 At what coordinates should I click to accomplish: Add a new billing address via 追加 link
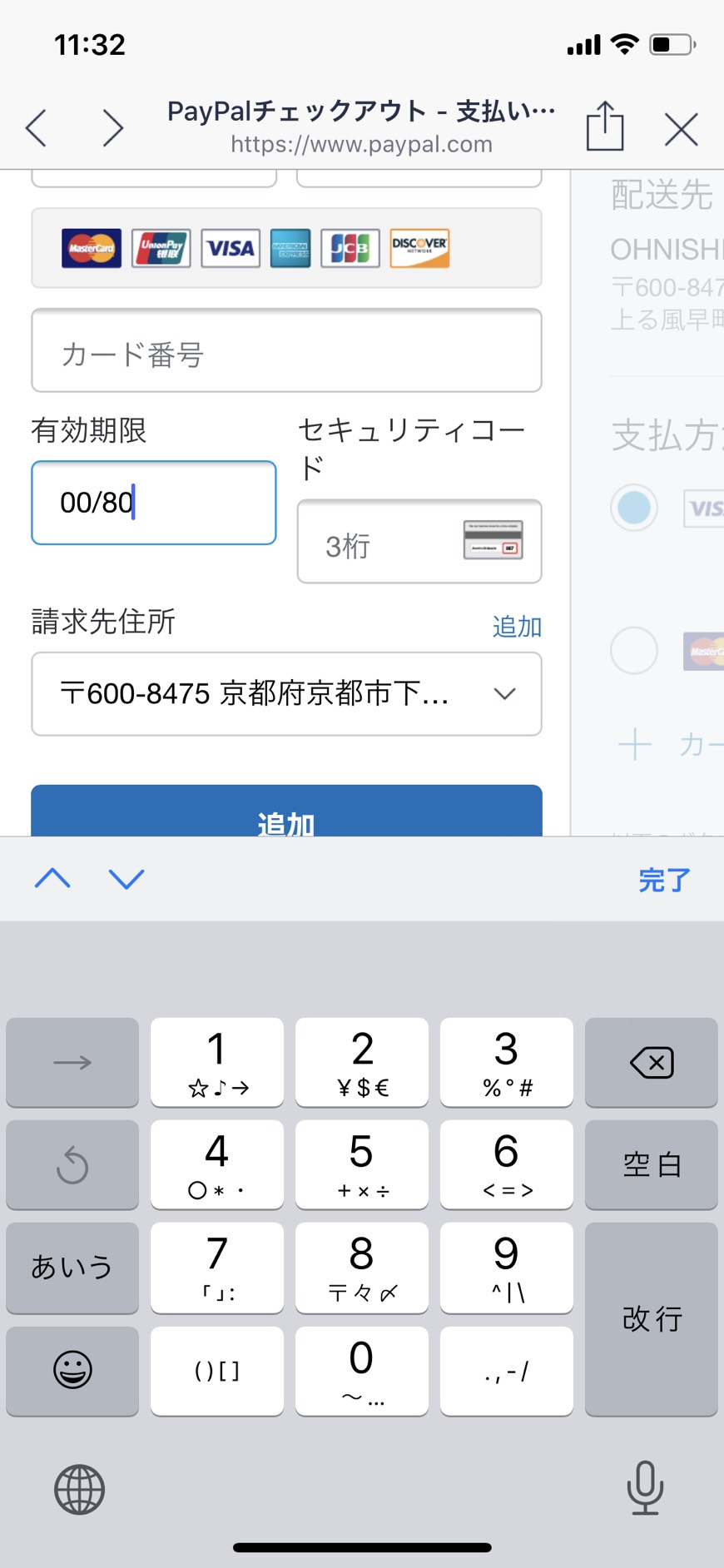517,626
